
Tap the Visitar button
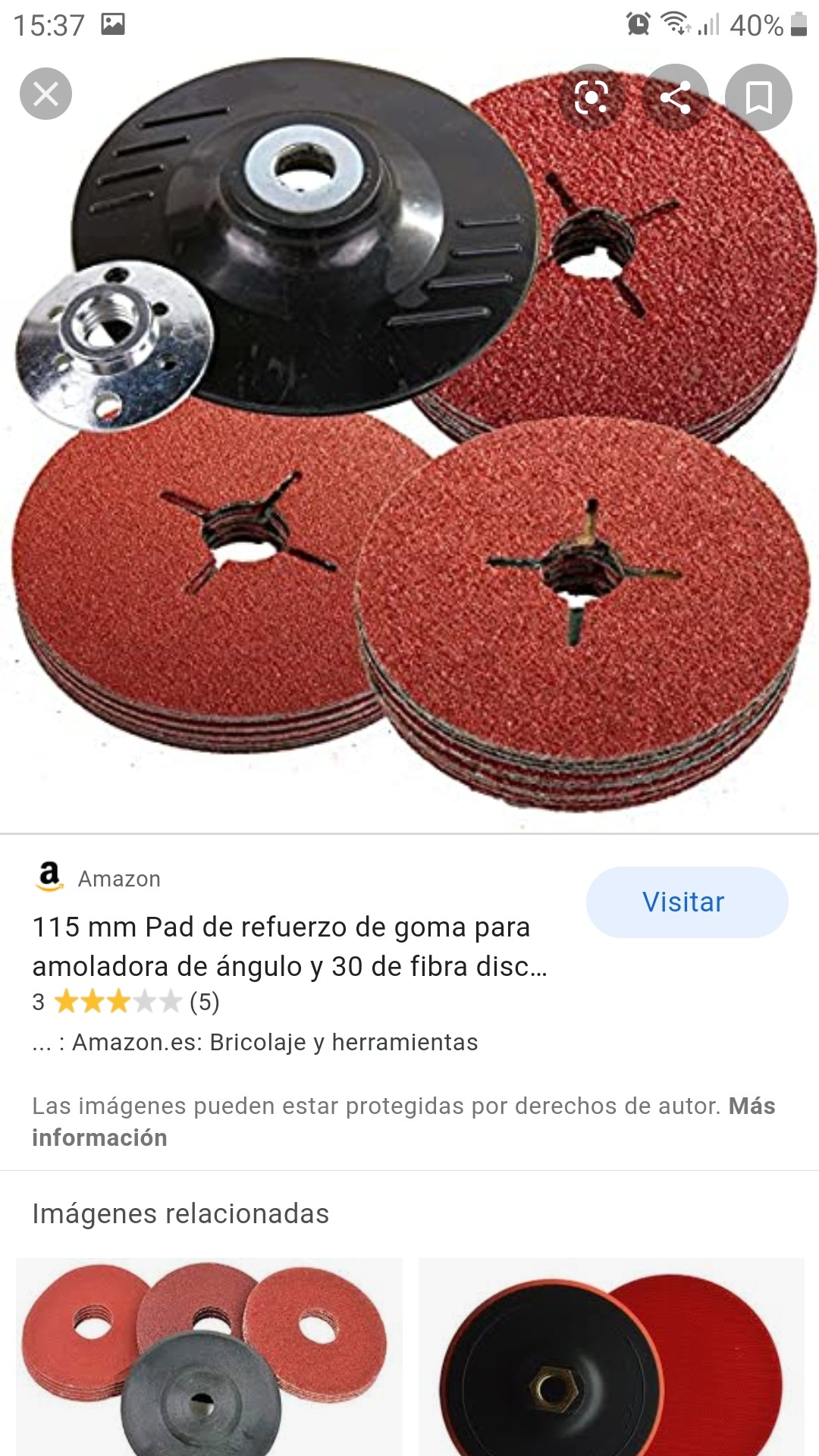686,902
